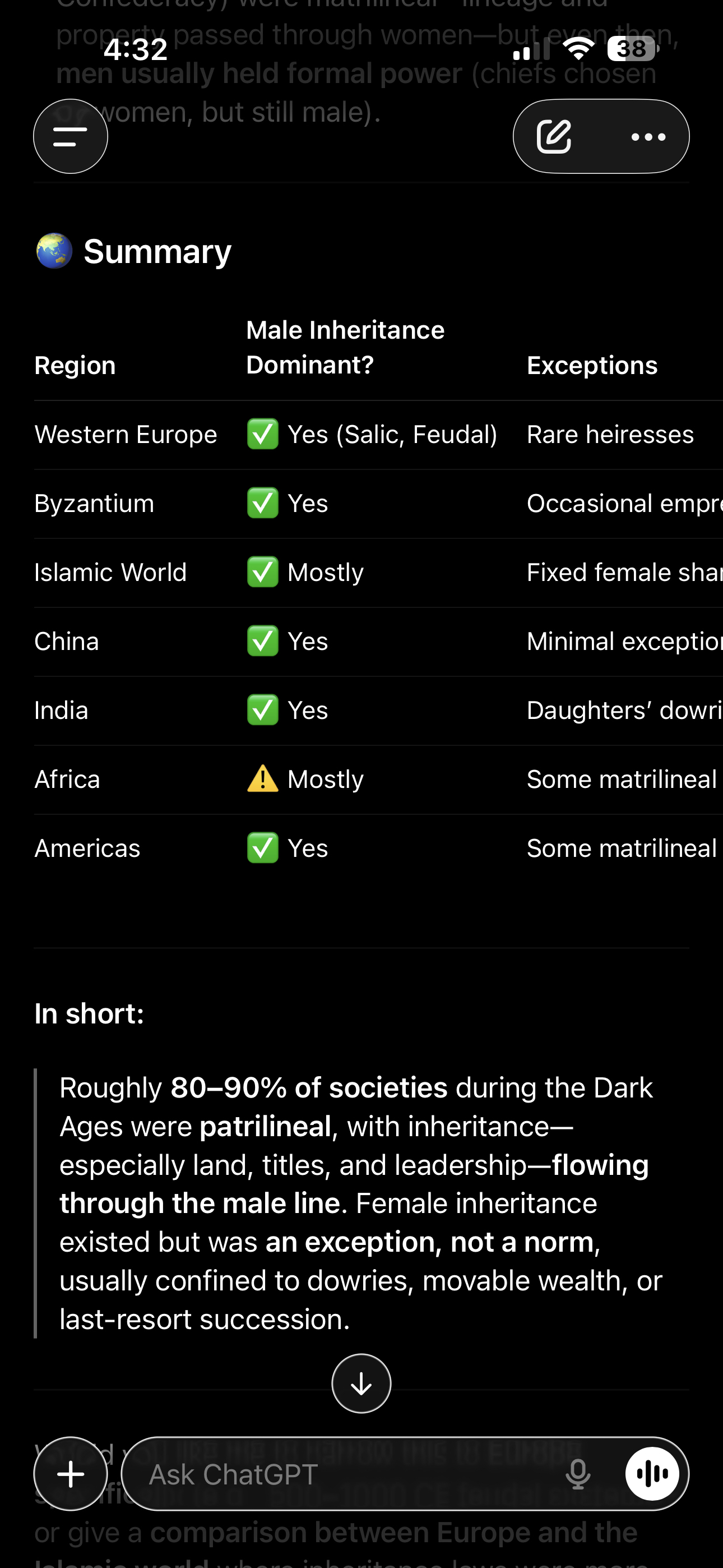The image size is (723, 1568).
Task: Launch voice mode
Action: coord(652,1474)
